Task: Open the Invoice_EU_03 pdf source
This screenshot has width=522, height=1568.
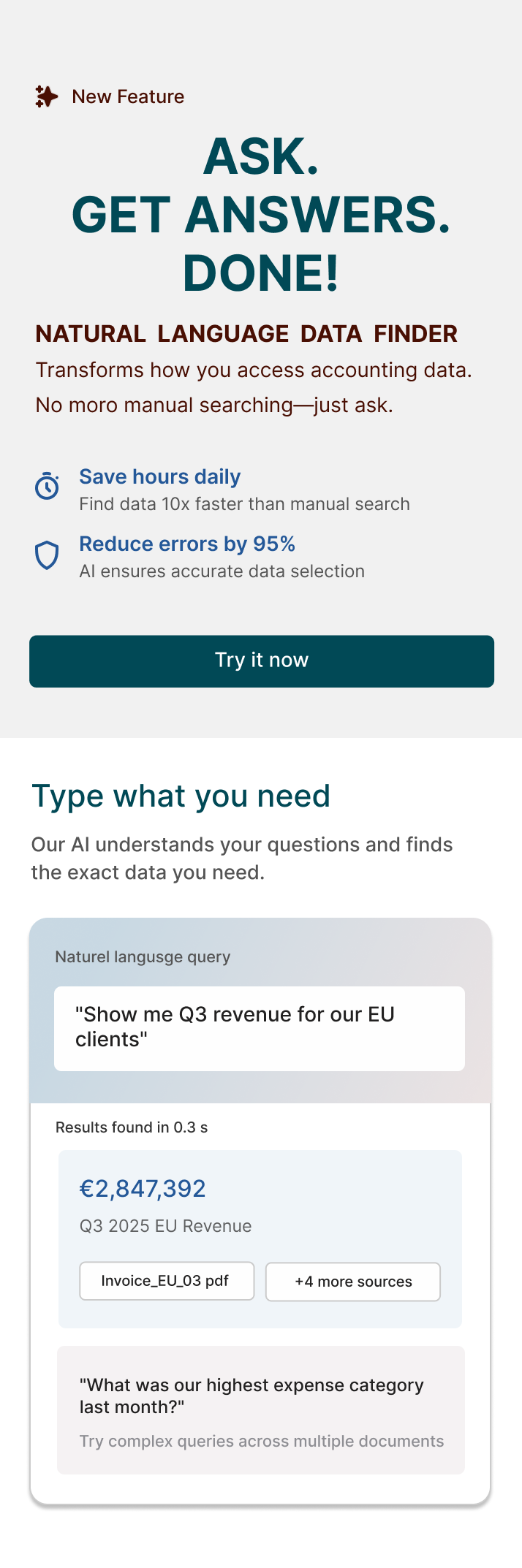Action: point(167,1281)
